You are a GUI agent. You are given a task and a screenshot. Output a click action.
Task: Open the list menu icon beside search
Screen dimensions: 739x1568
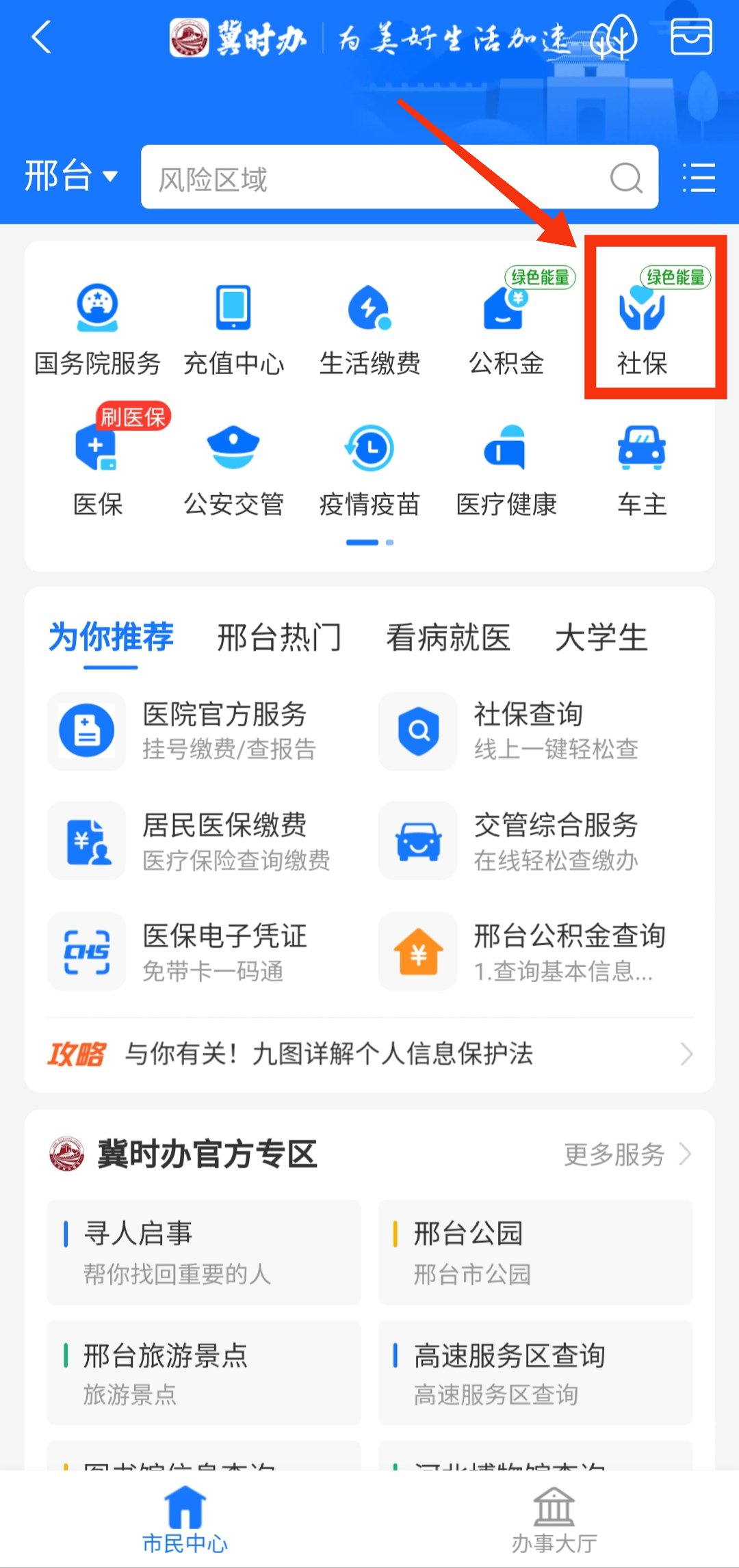699,178
